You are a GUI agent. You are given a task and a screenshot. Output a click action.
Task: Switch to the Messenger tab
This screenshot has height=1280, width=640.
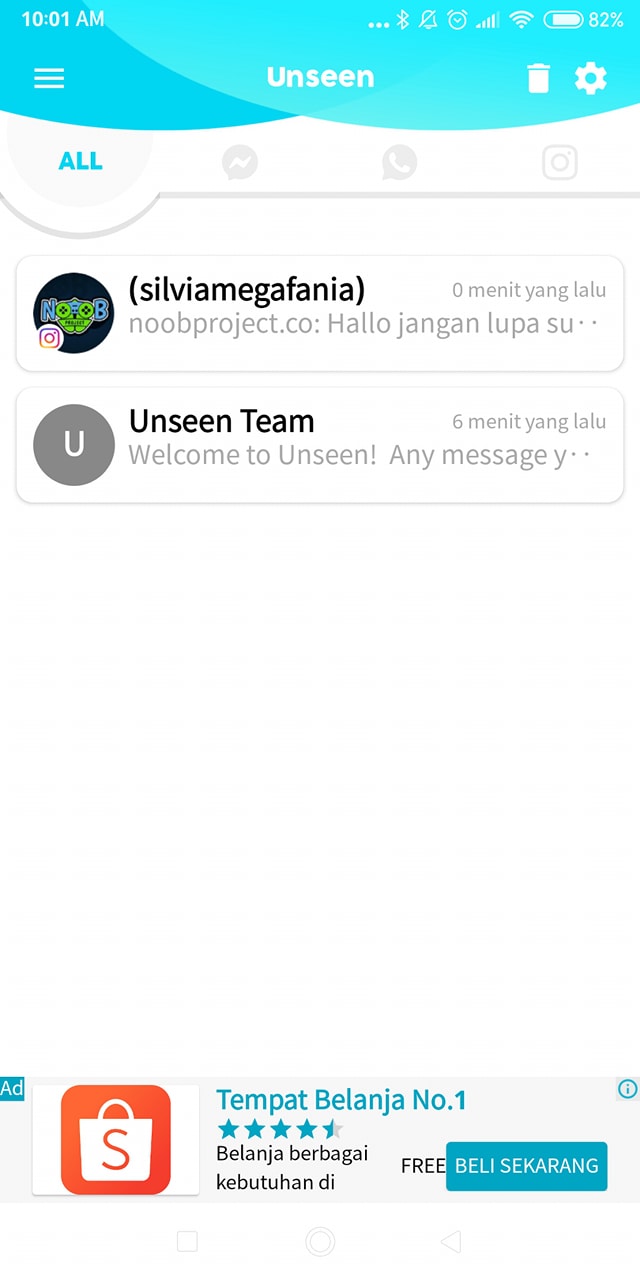pyautogui.click(x=240, y=162)
